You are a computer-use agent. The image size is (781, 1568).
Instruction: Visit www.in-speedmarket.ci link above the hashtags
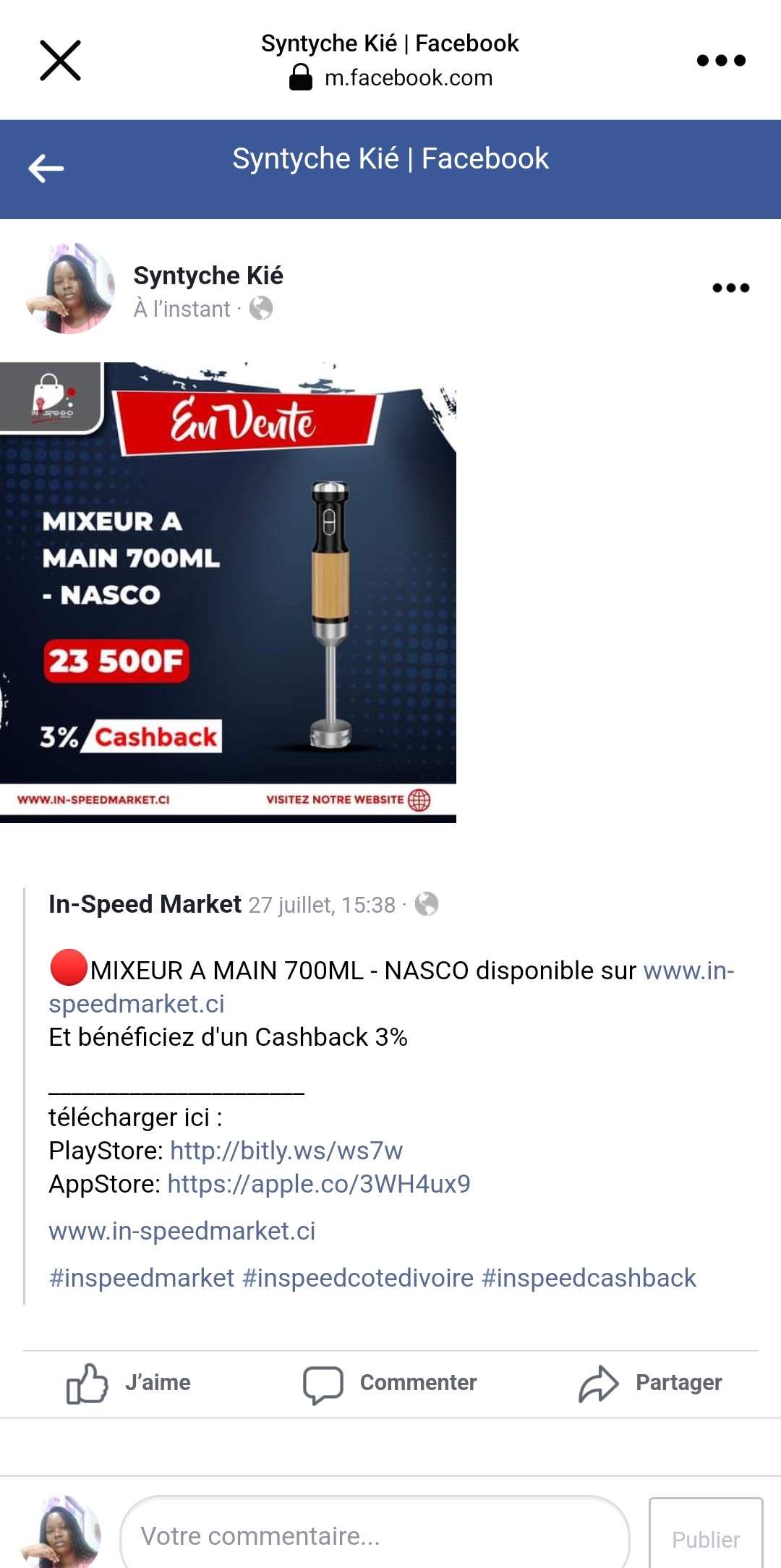182,1231
